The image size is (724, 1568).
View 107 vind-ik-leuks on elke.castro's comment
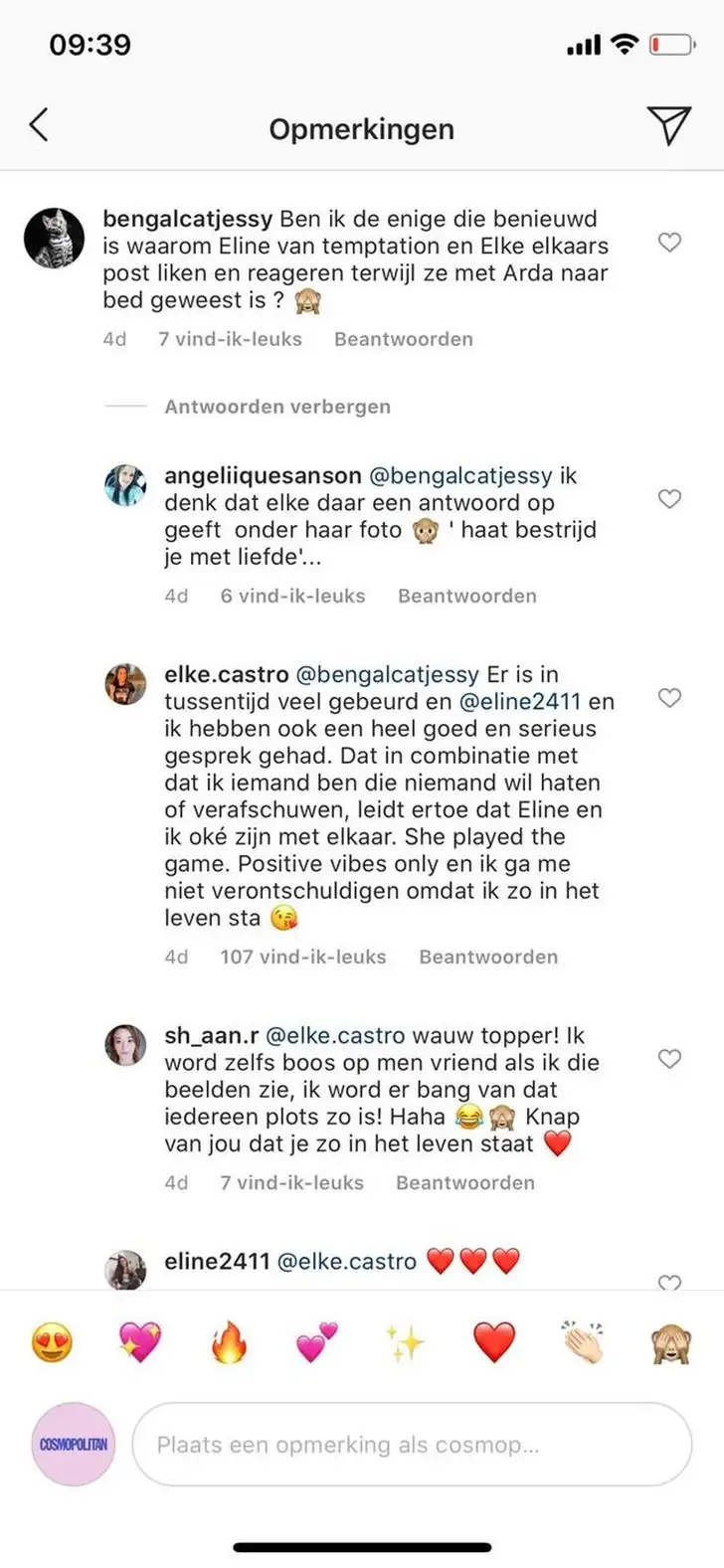coord(302,958)
